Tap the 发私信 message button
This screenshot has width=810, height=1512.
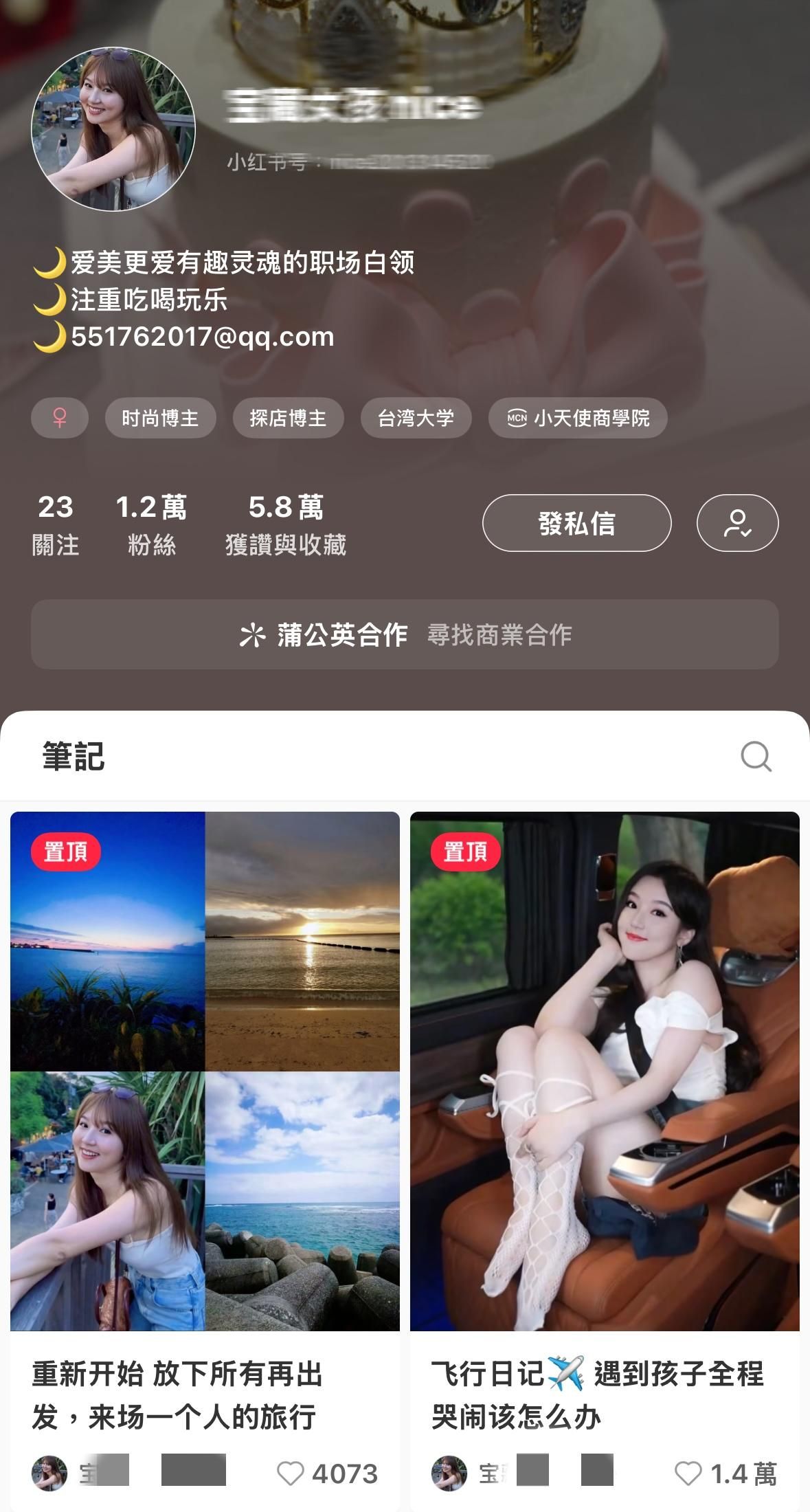coord(576,523)
